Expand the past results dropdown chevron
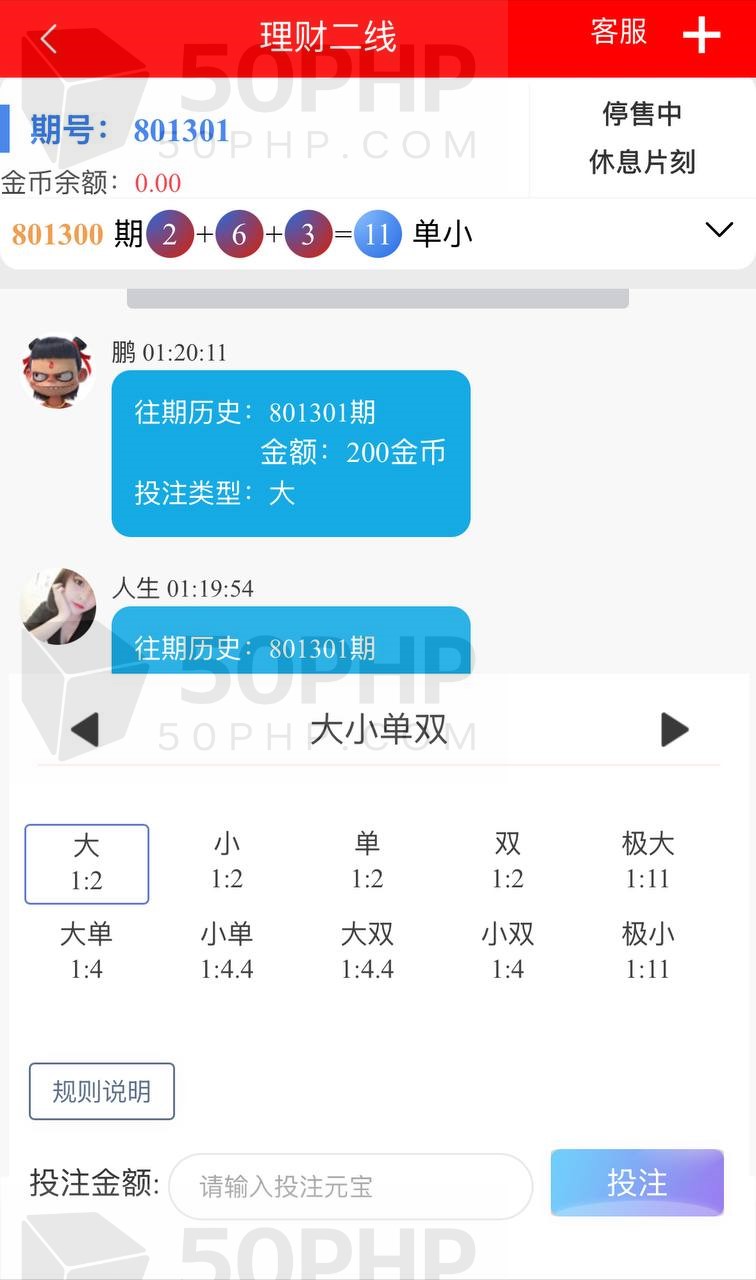This screenshot has height=1280, width=756. coord(719,230)
